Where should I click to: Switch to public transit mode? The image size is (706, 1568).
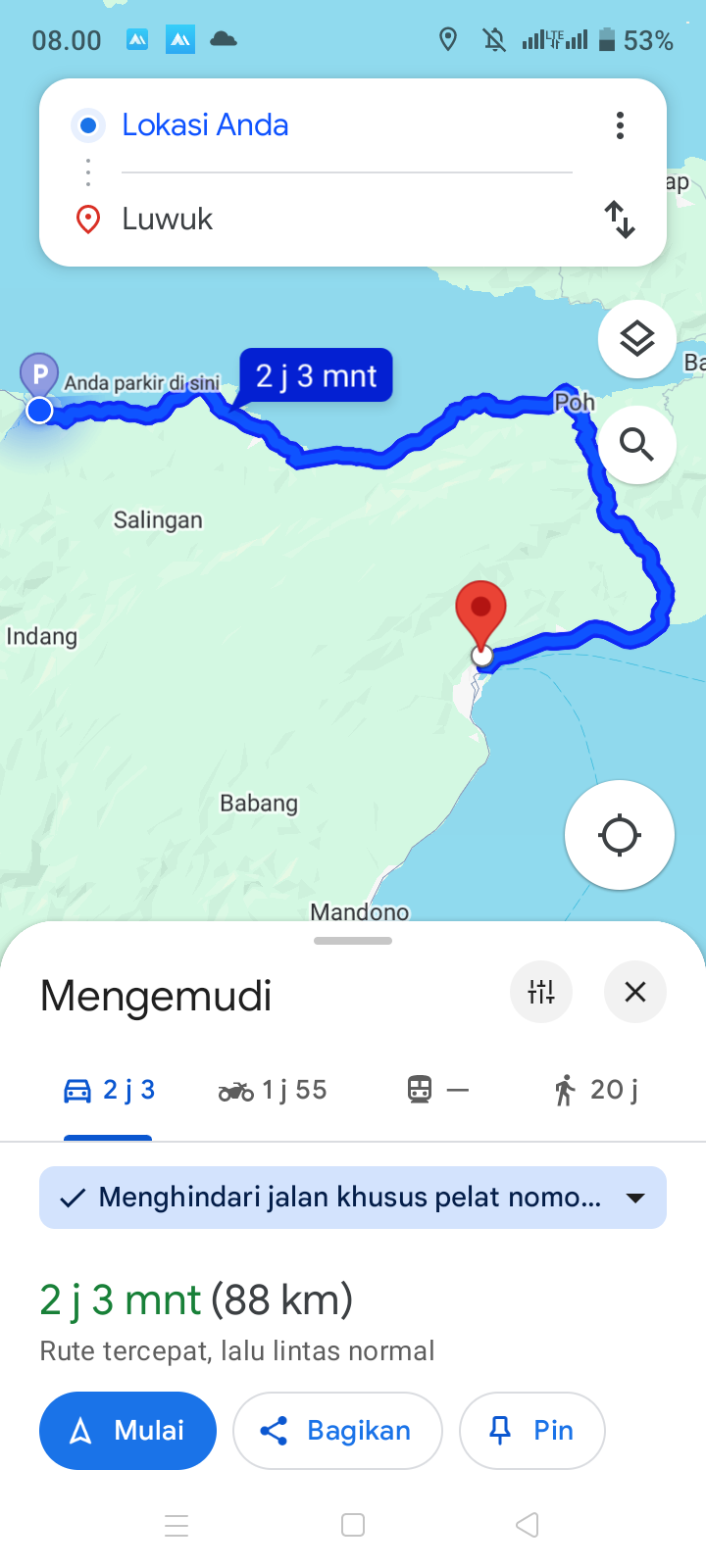(437, 1090)
